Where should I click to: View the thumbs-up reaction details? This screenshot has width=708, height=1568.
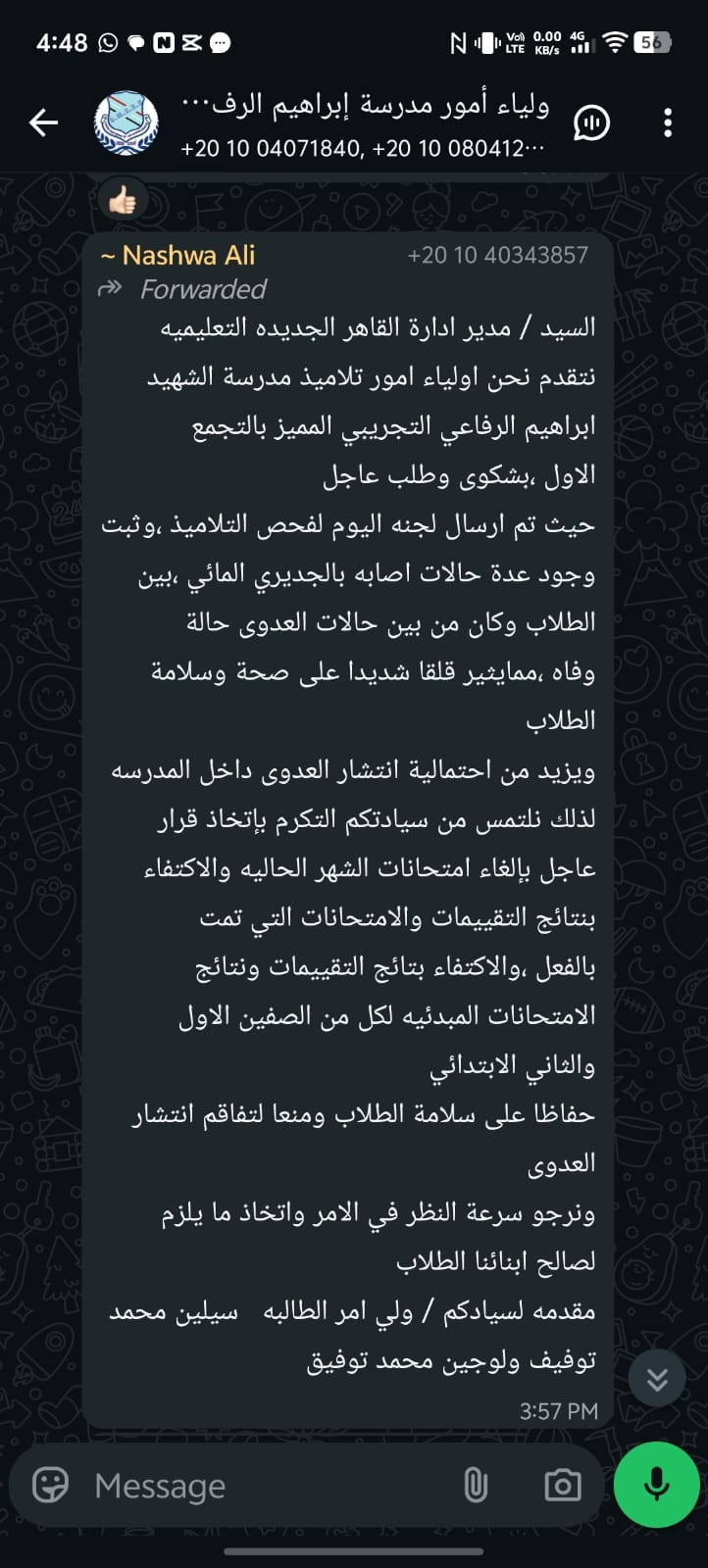(x=123, y=202)
